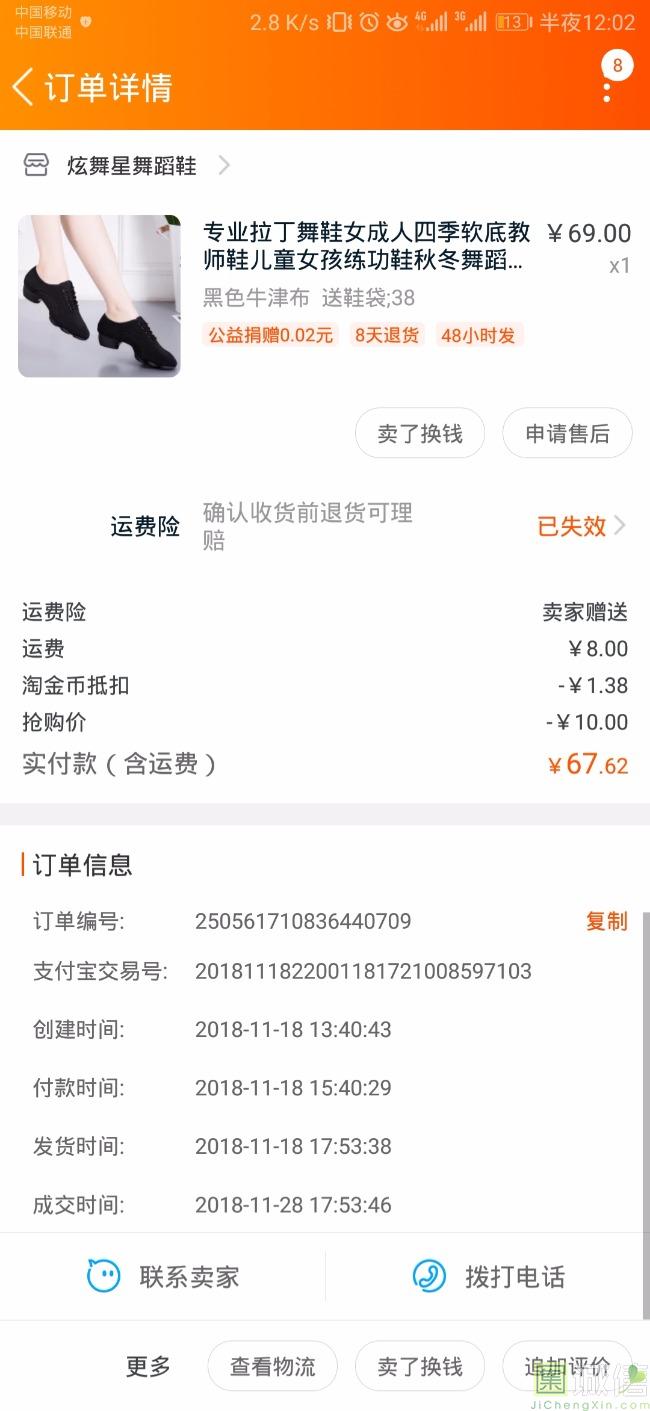Open the three-dot overflow menu
Viewport: 650px width, 1411px height.
click(607, 87)
